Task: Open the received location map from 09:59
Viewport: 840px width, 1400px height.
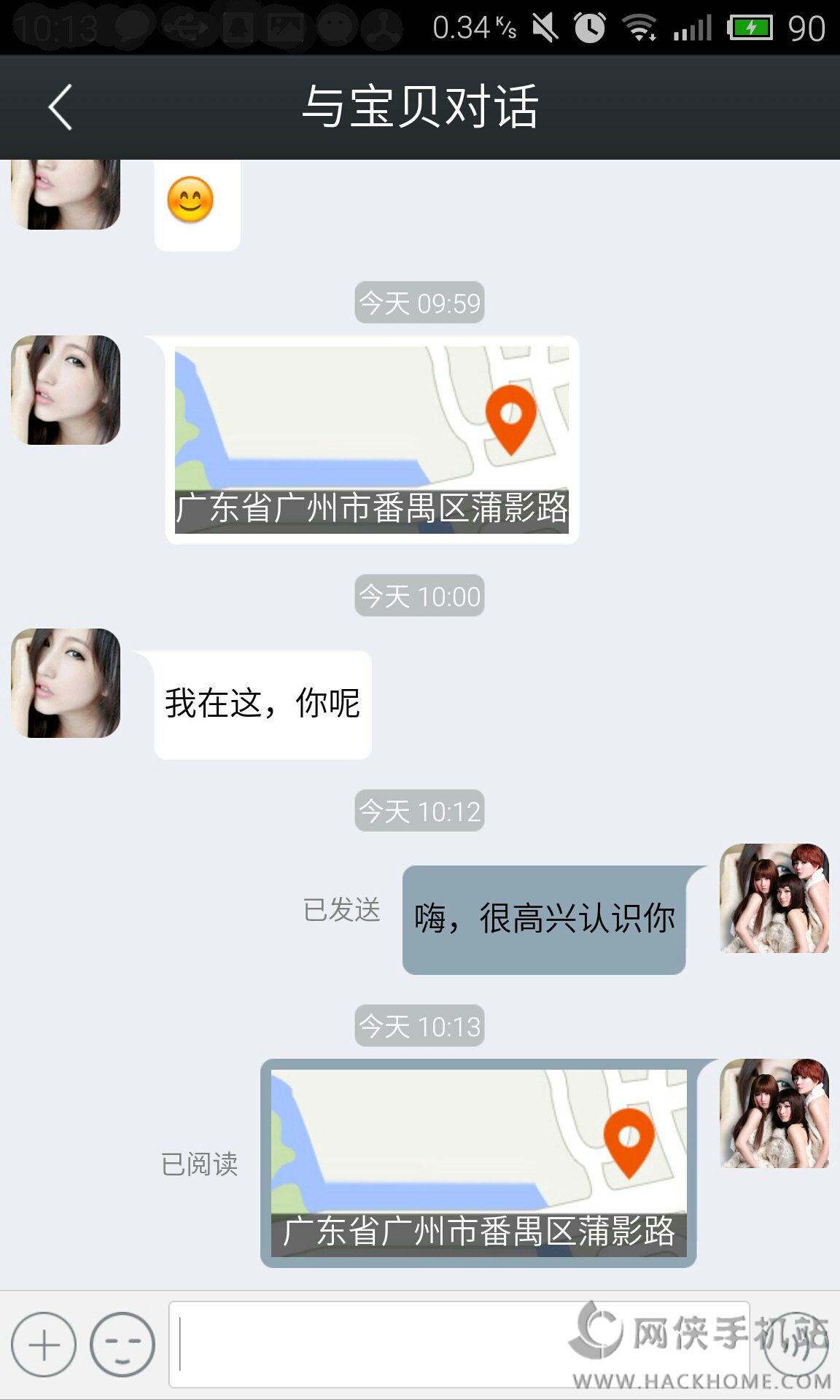Action: point(372,439)
